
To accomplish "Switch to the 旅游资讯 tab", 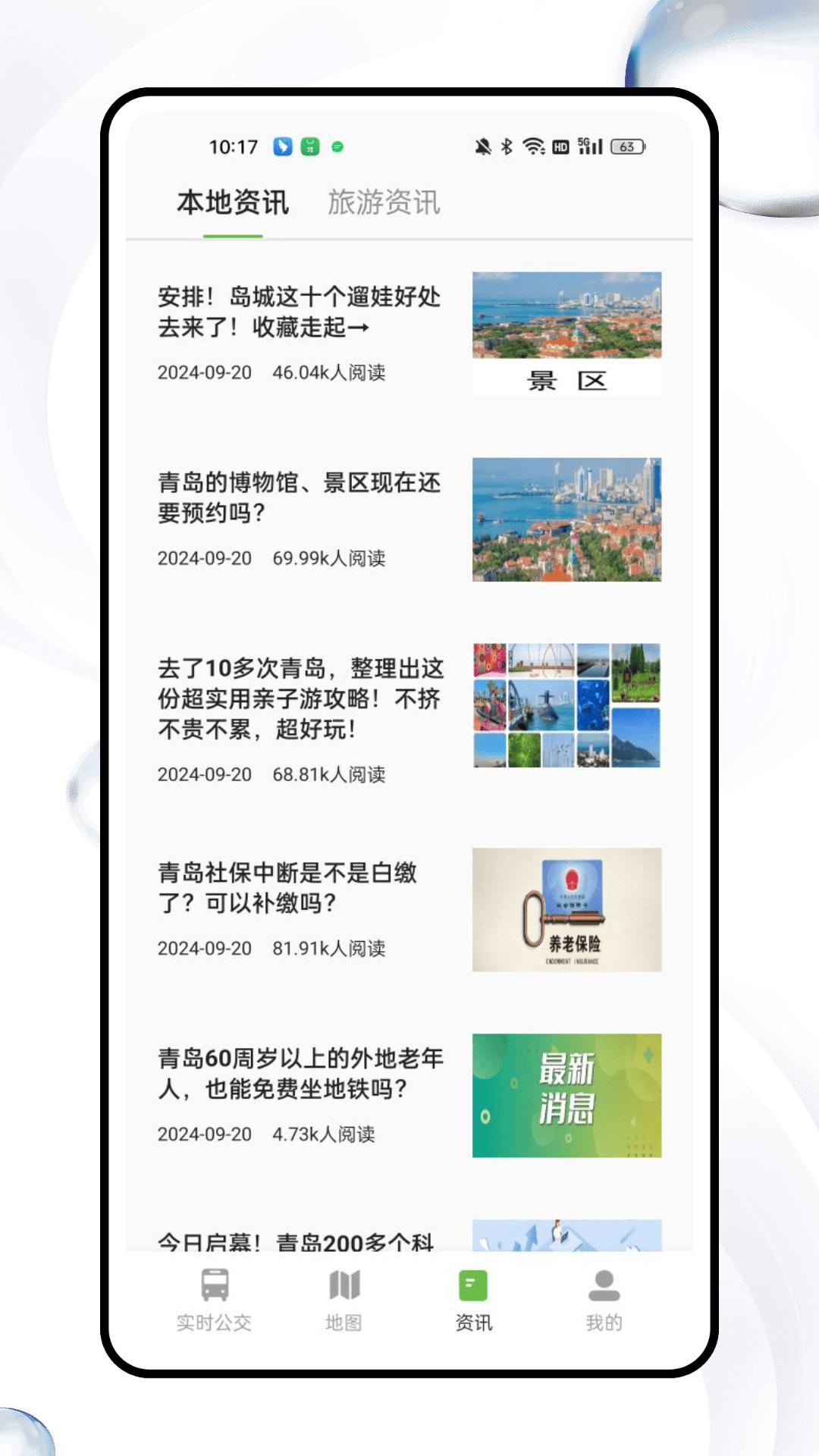I will [384, 203].
